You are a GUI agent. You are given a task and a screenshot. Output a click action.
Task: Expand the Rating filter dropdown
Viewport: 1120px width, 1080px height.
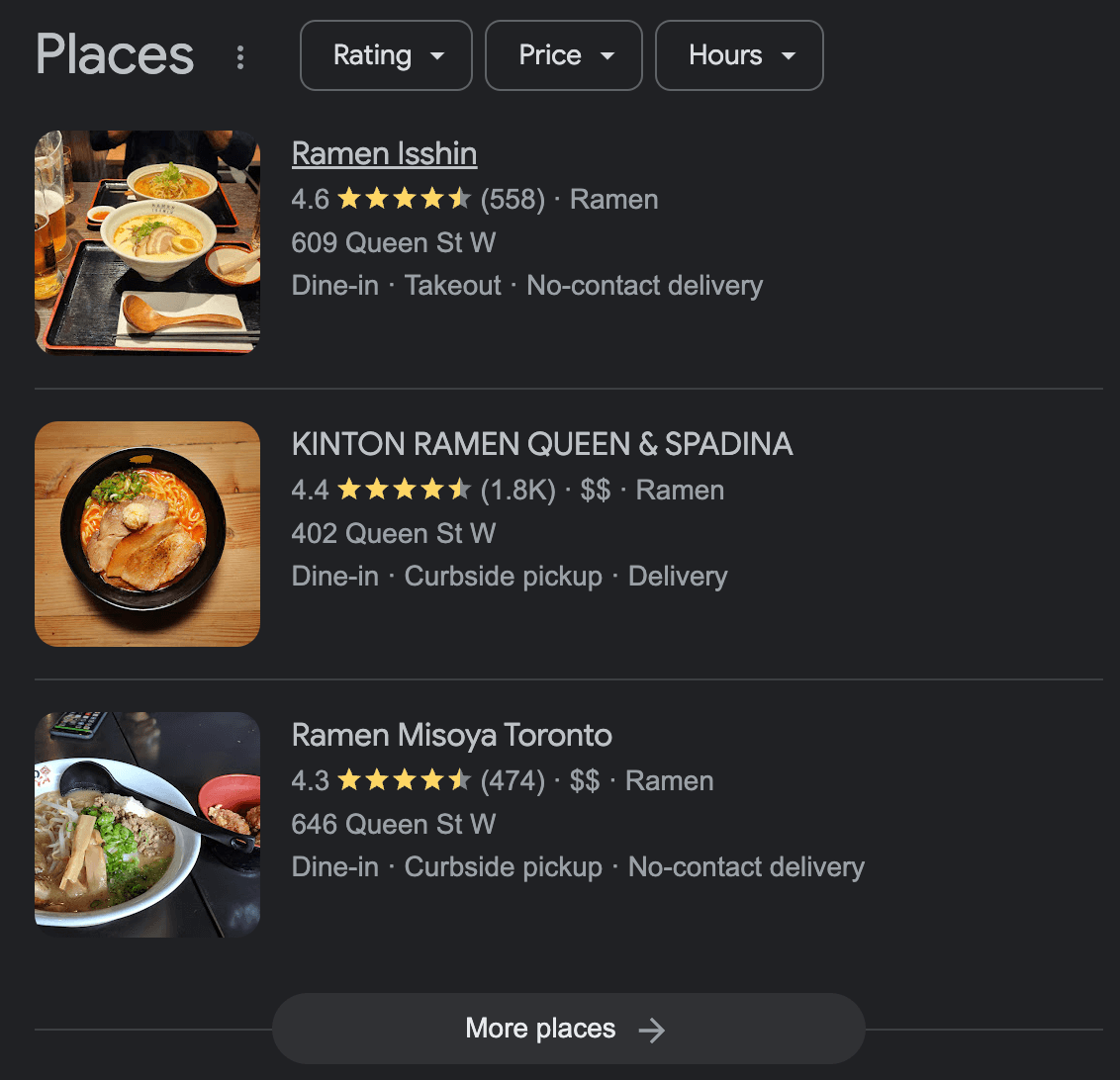pos(386,55)
